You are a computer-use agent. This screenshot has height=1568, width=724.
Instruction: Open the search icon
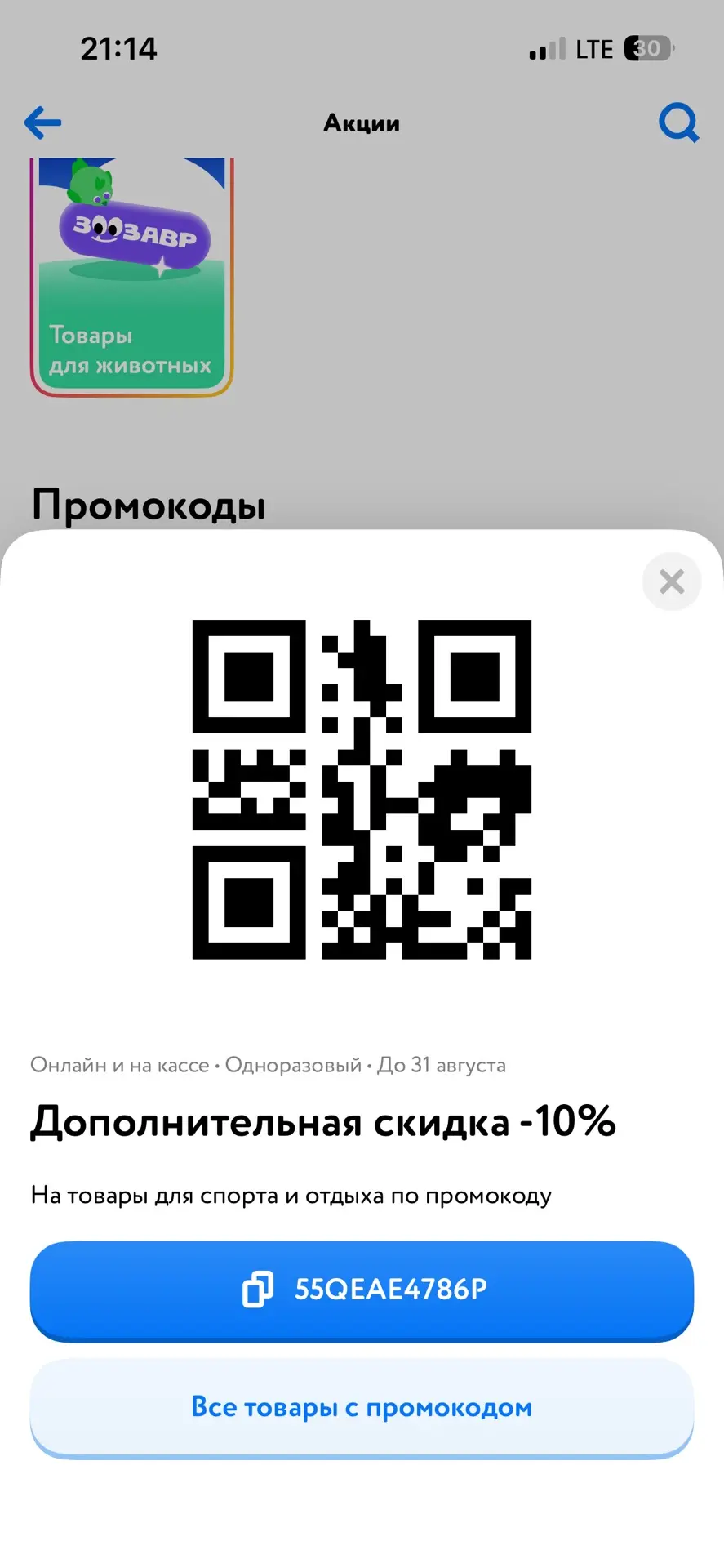coord(678,123)
